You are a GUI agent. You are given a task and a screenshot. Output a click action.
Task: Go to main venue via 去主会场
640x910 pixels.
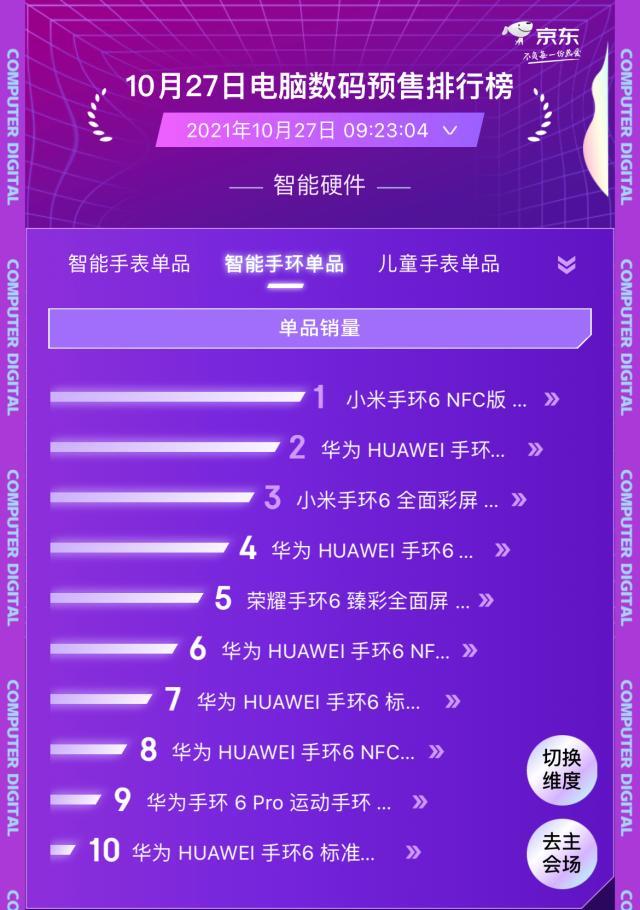[562, 852]
